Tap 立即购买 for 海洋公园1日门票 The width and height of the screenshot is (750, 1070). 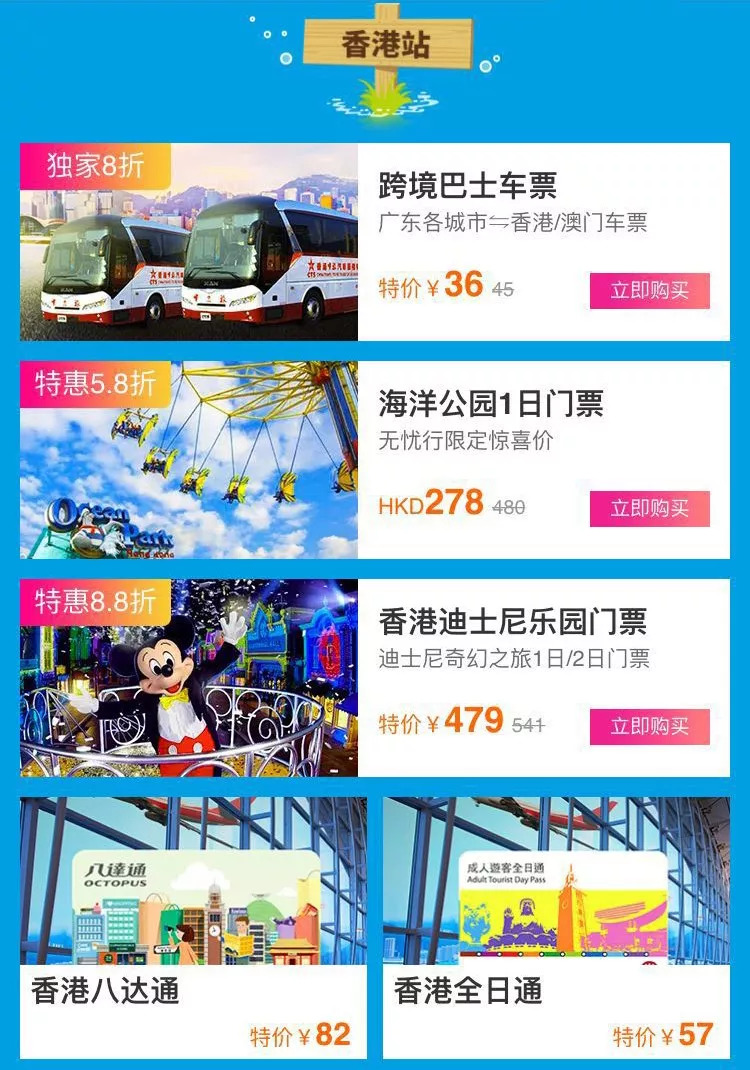(x=649, y=509)
